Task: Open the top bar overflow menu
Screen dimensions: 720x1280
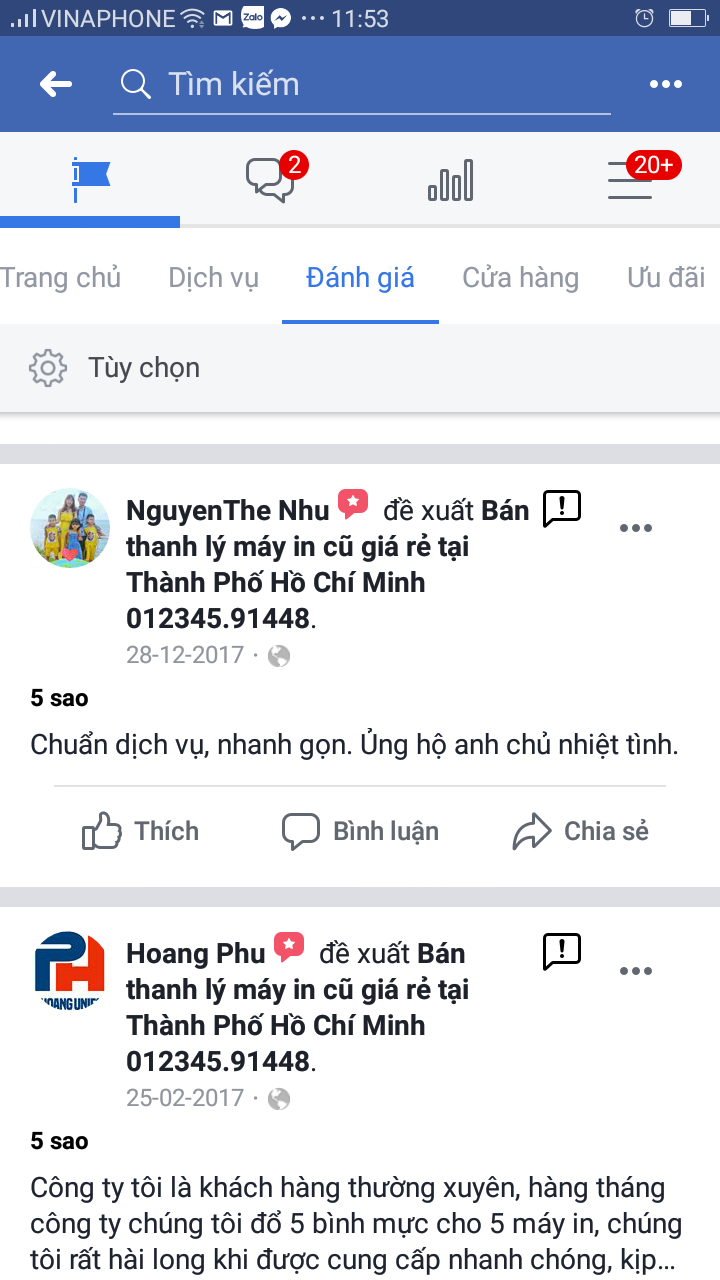Action: click(x=665, y=84)
